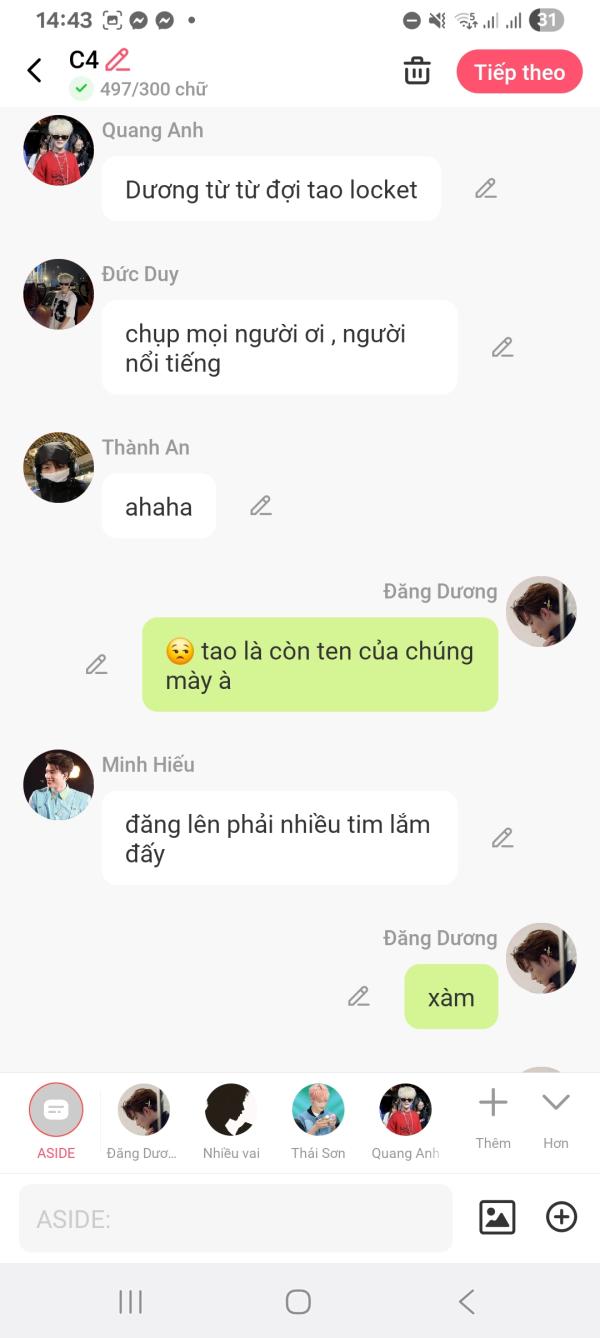This screenshot has width=600, height=1338.
Task: Delete chapter with the trash icon
Action: pos(417,71)
